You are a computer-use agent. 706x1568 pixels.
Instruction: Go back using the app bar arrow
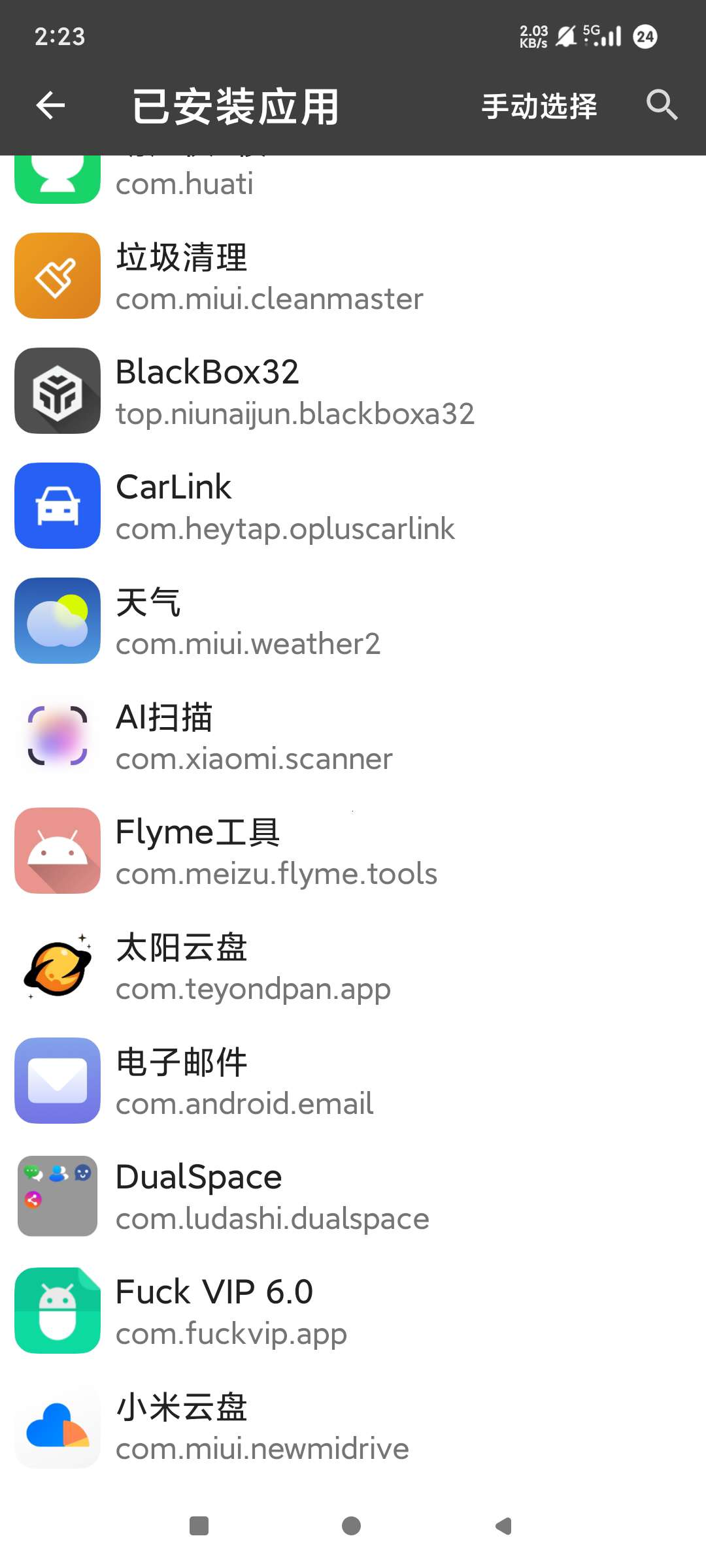(50, 106)
